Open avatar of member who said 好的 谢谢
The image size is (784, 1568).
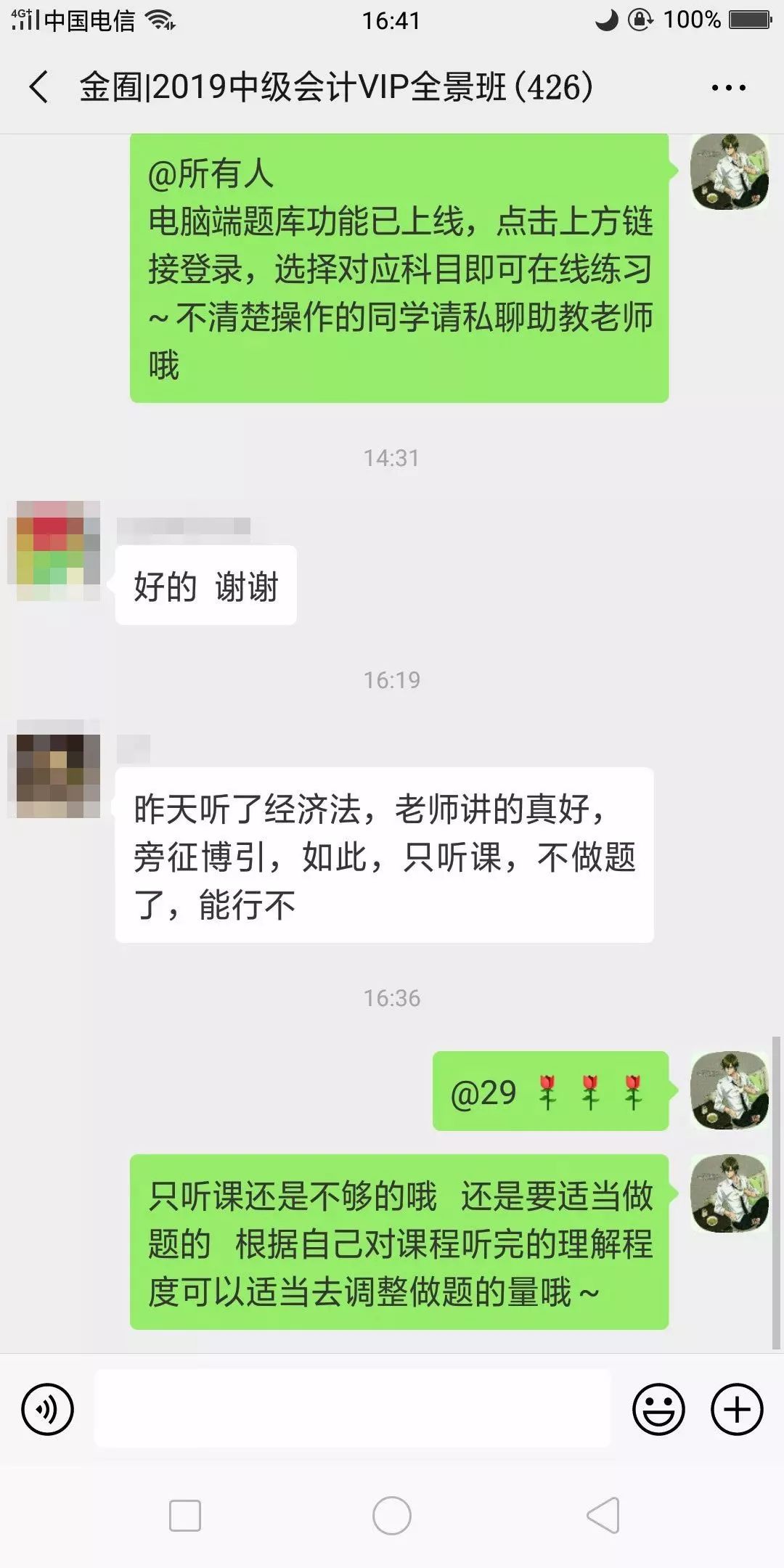click(58, 550)
